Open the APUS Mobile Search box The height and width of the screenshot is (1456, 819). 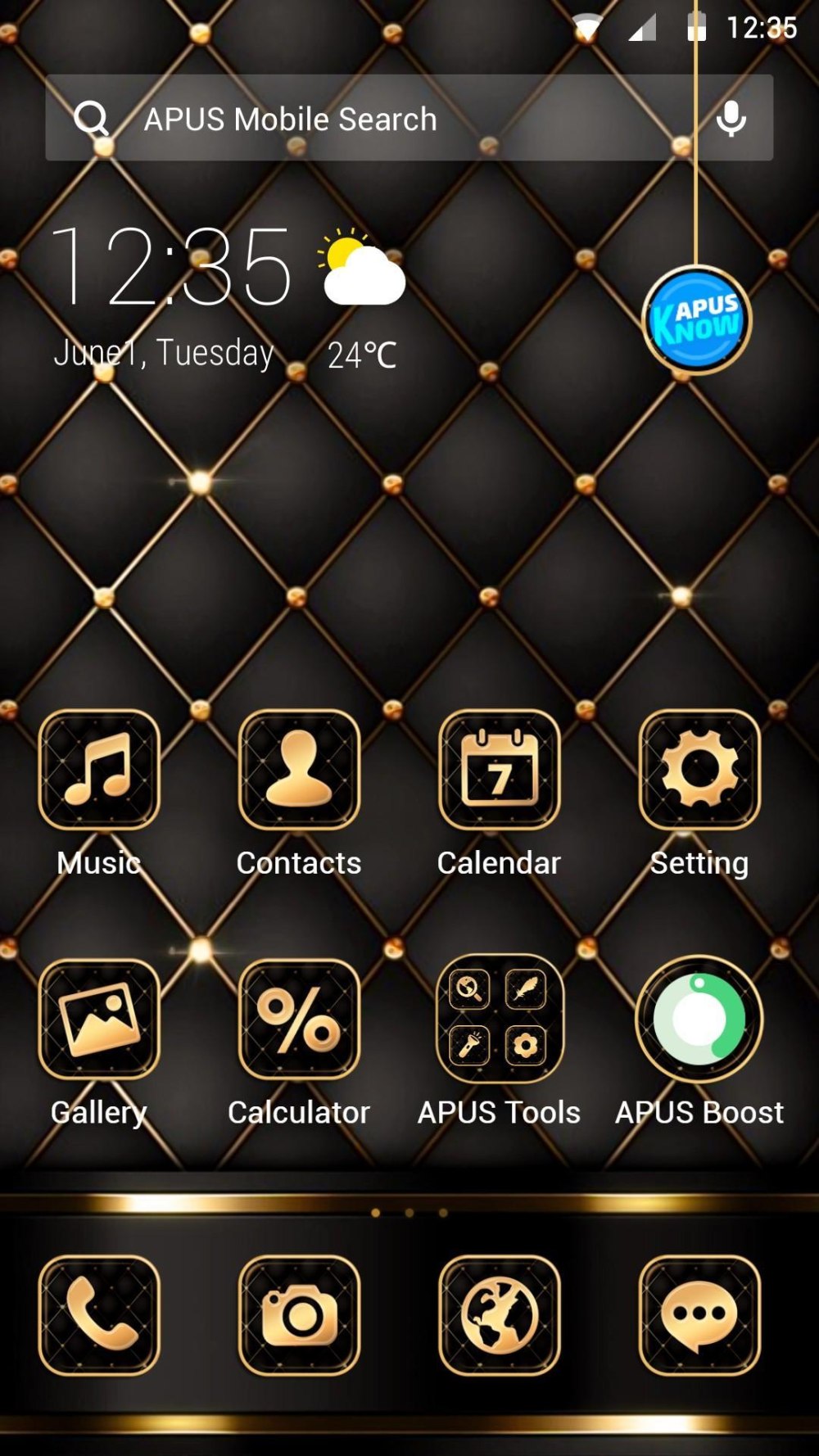tap(369, 119)
